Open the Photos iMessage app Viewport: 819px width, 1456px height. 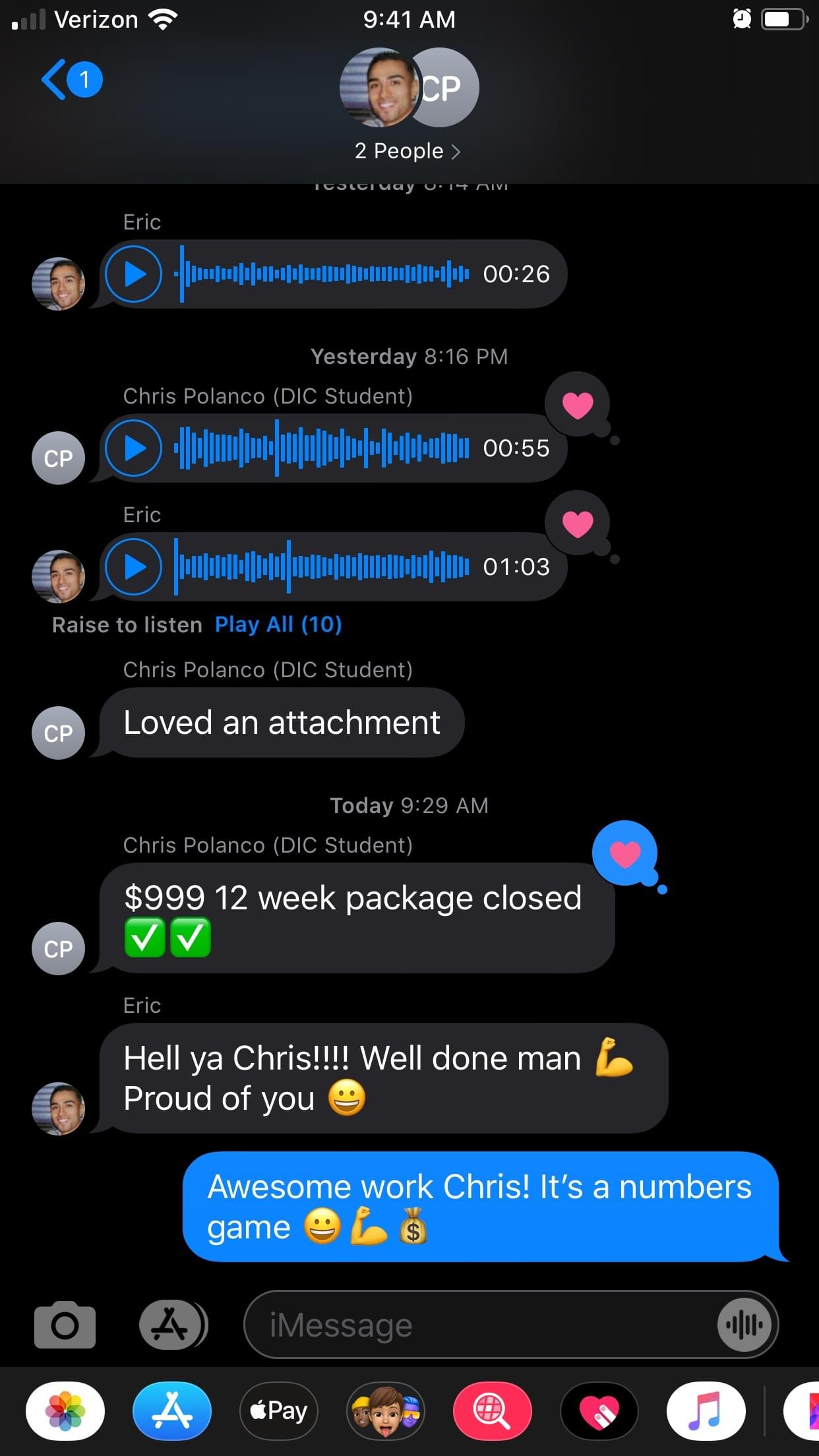tap(65, 1411)
